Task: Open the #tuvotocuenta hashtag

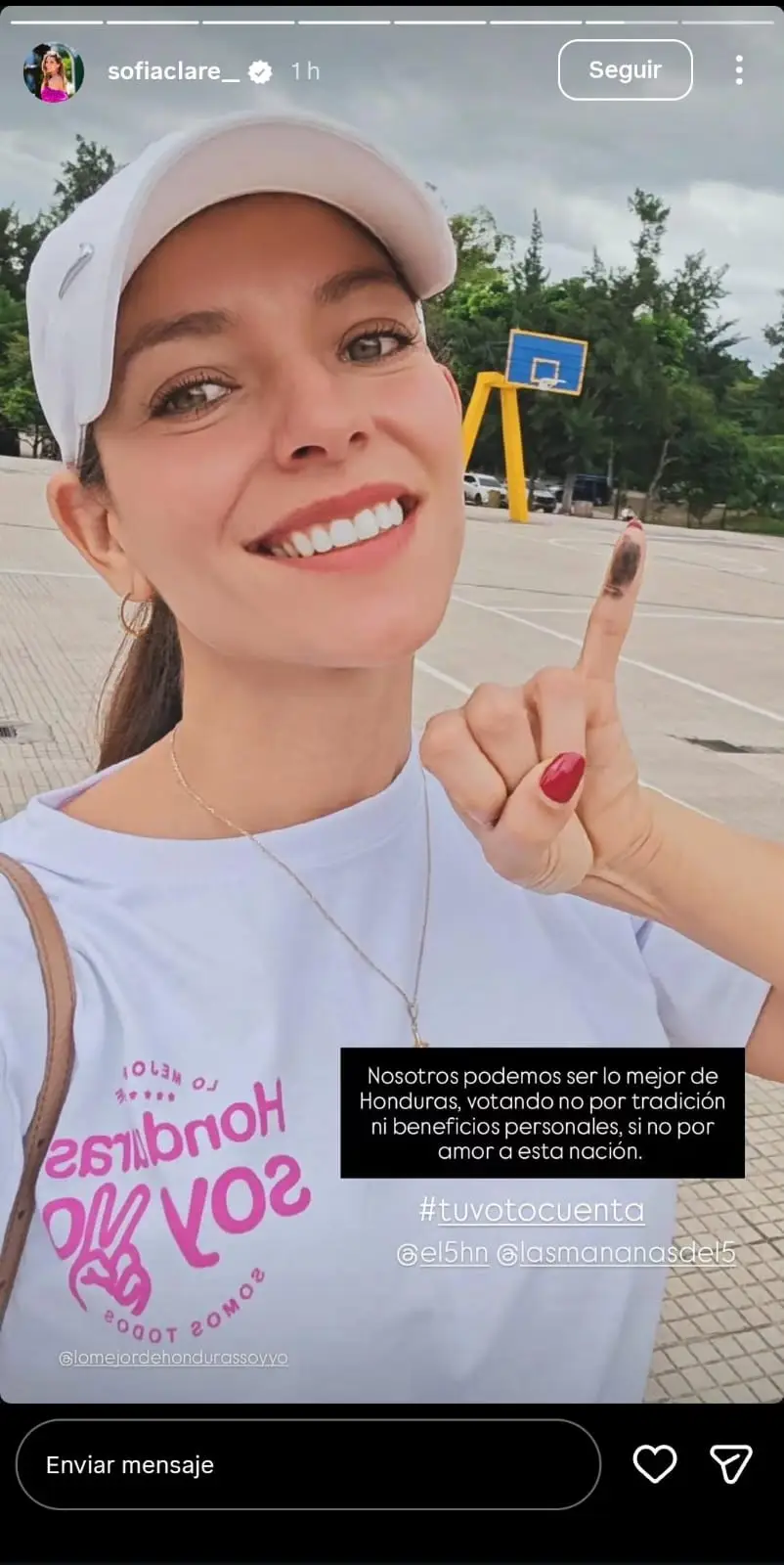Action: point(532,1210)
